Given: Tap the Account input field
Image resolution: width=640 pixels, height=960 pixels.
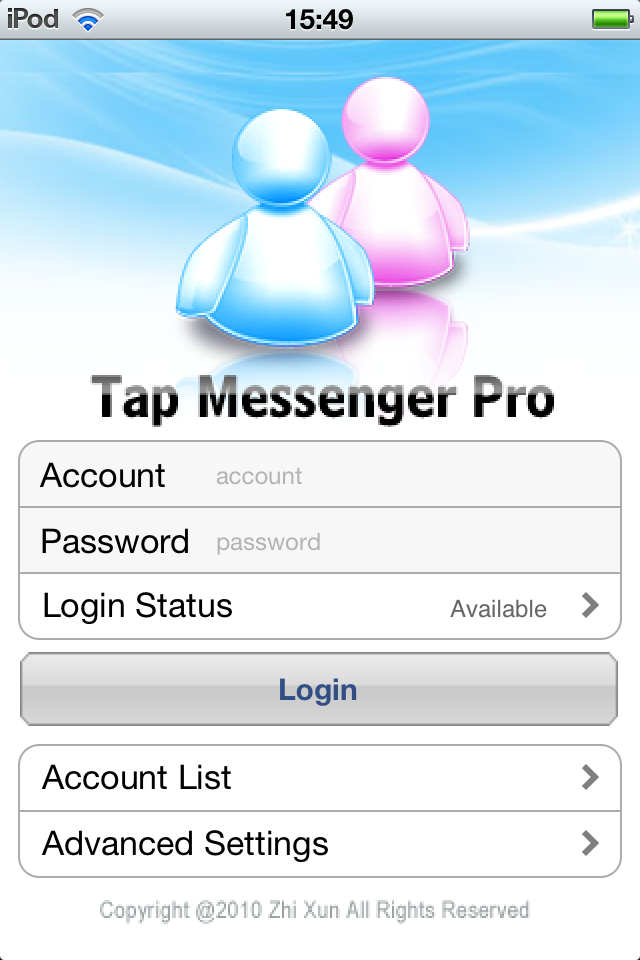Looking at the screenshot, I should [x=400, y=476].
